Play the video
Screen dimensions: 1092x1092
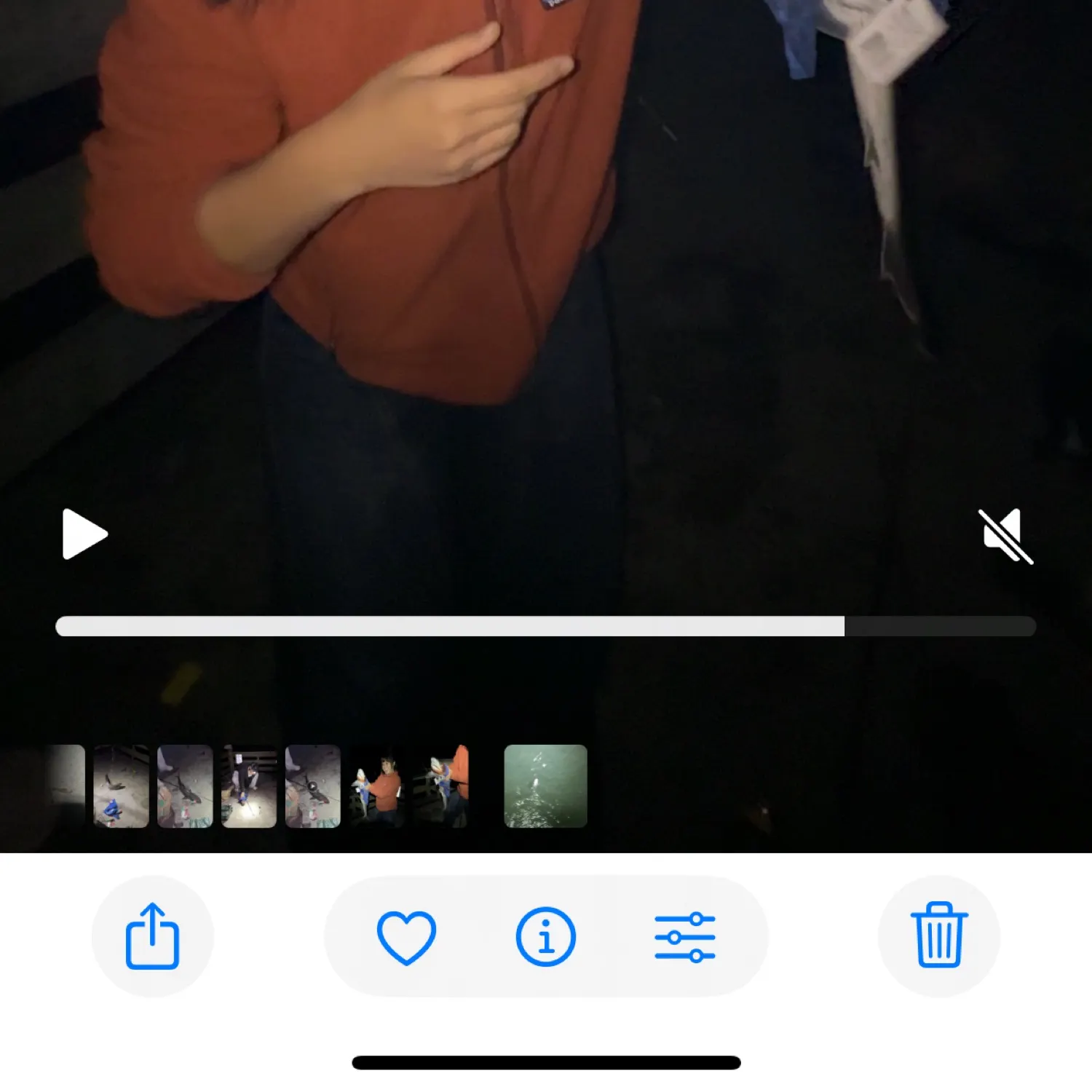[x=84, y=534]
